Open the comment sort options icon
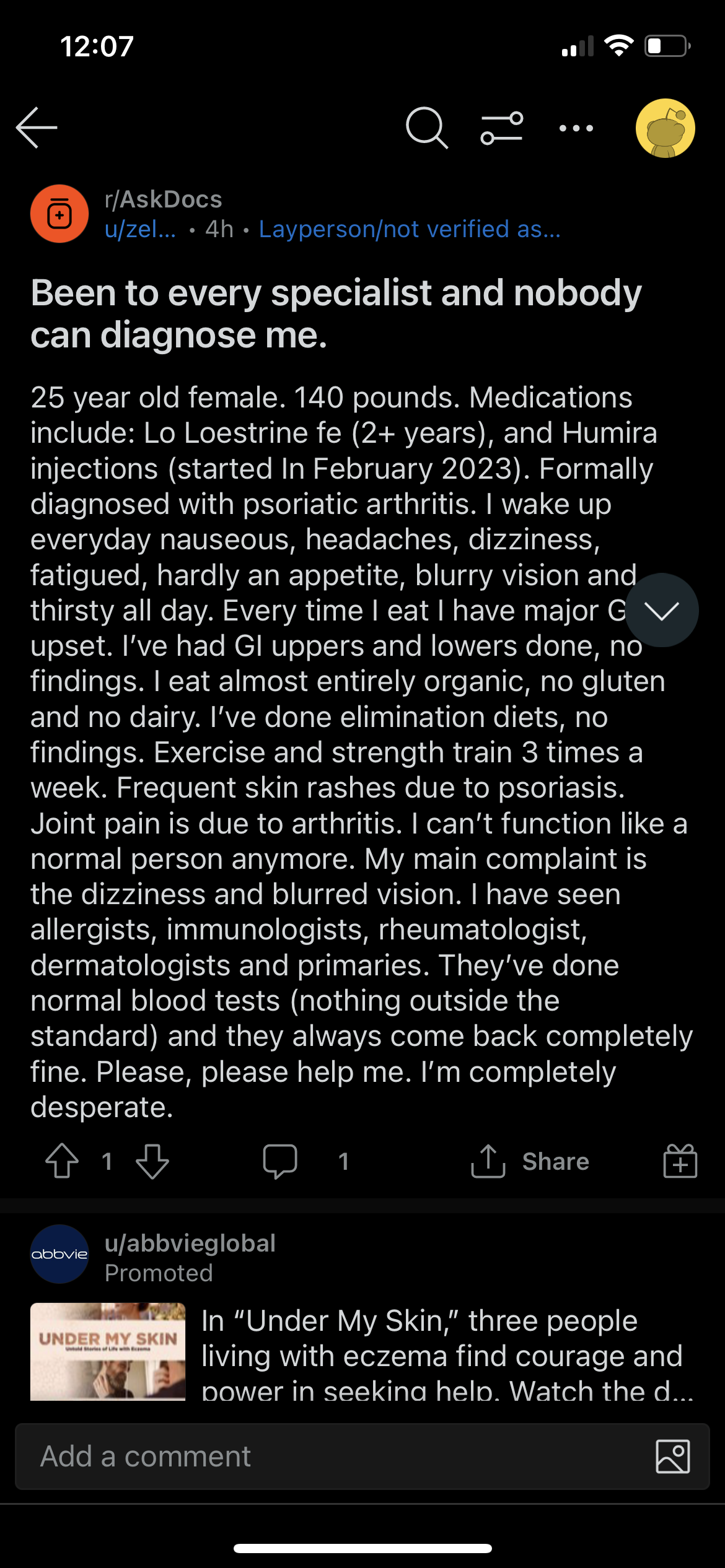This screenshot has width=725, height=1568. click(501, 128)
